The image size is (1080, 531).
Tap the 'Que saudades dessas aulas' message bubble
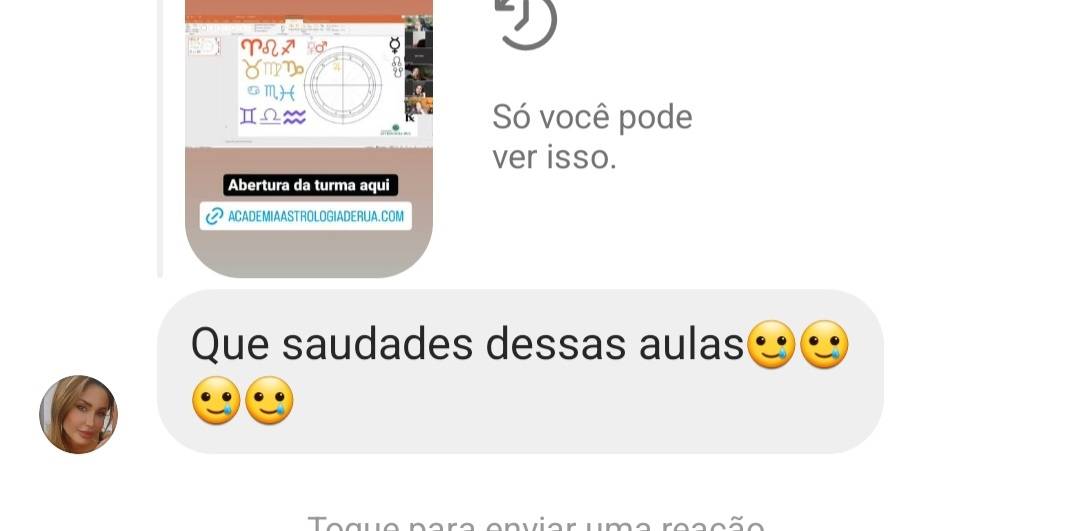coord(520,372)
